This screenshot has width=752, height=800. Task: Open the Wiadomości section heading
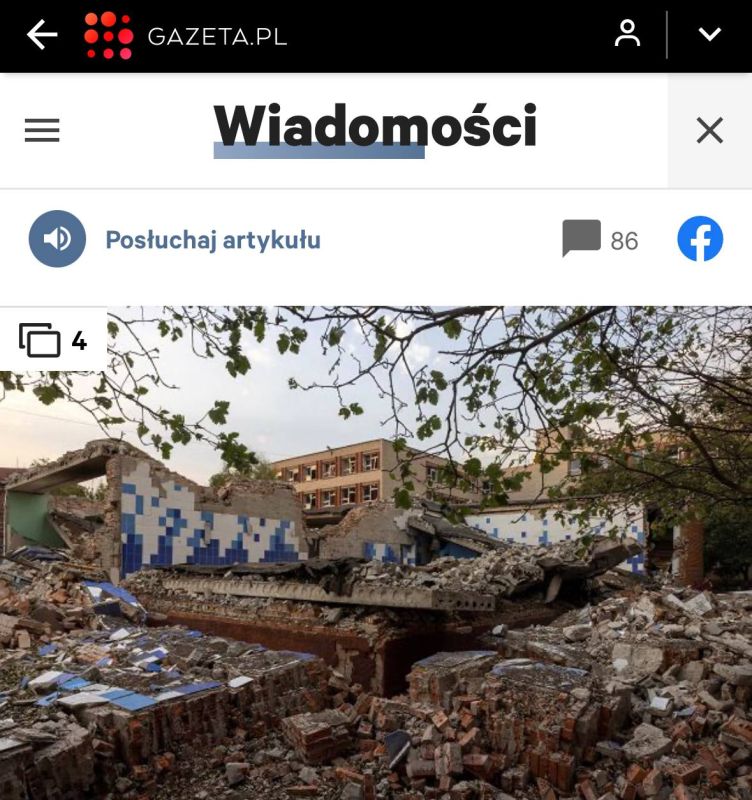375,128
